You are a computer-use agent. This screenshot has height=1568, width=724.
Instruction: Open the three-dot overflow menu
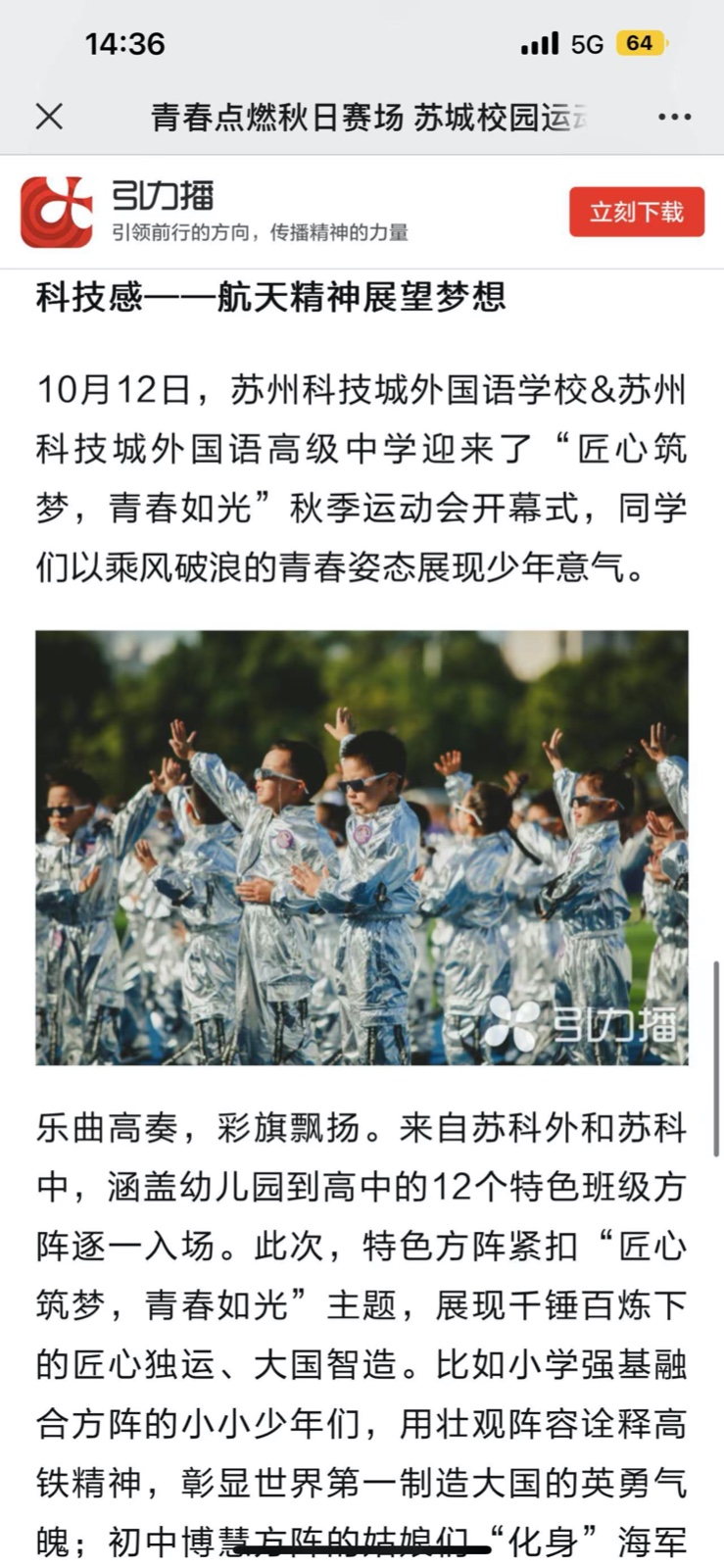[674, 117]
